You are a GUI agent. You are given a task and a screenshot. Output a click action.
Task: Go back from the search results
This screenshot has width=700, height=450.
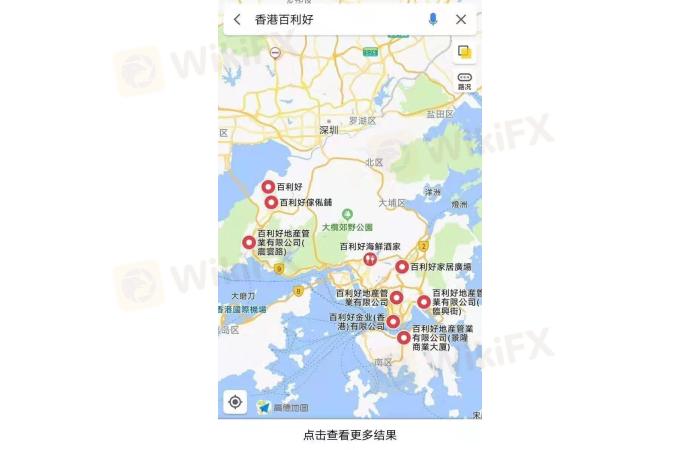click(x=237, y=19)
